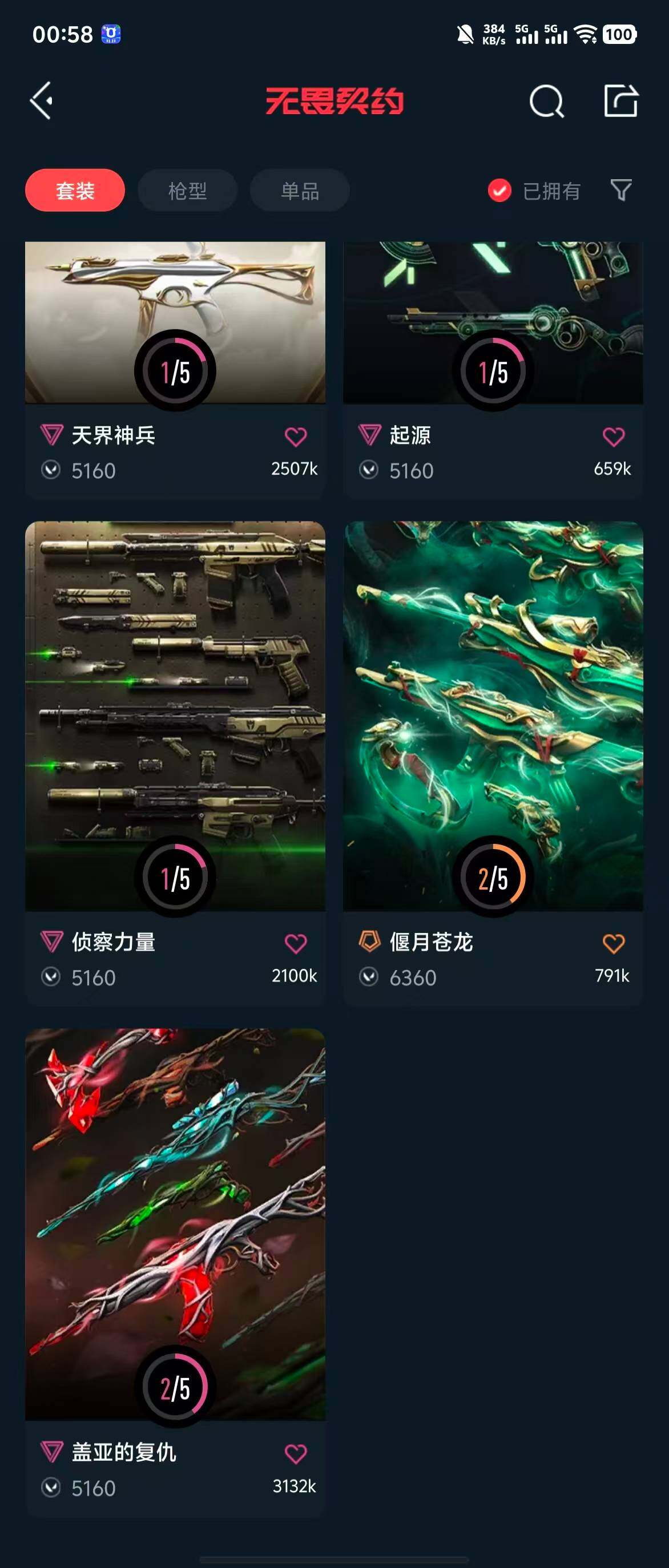Image resolution: width=669 pixels, height=1568 pixels.
Task: Unfavorite the 偃月苍龙 set
Action: click(x=614, y=942)
